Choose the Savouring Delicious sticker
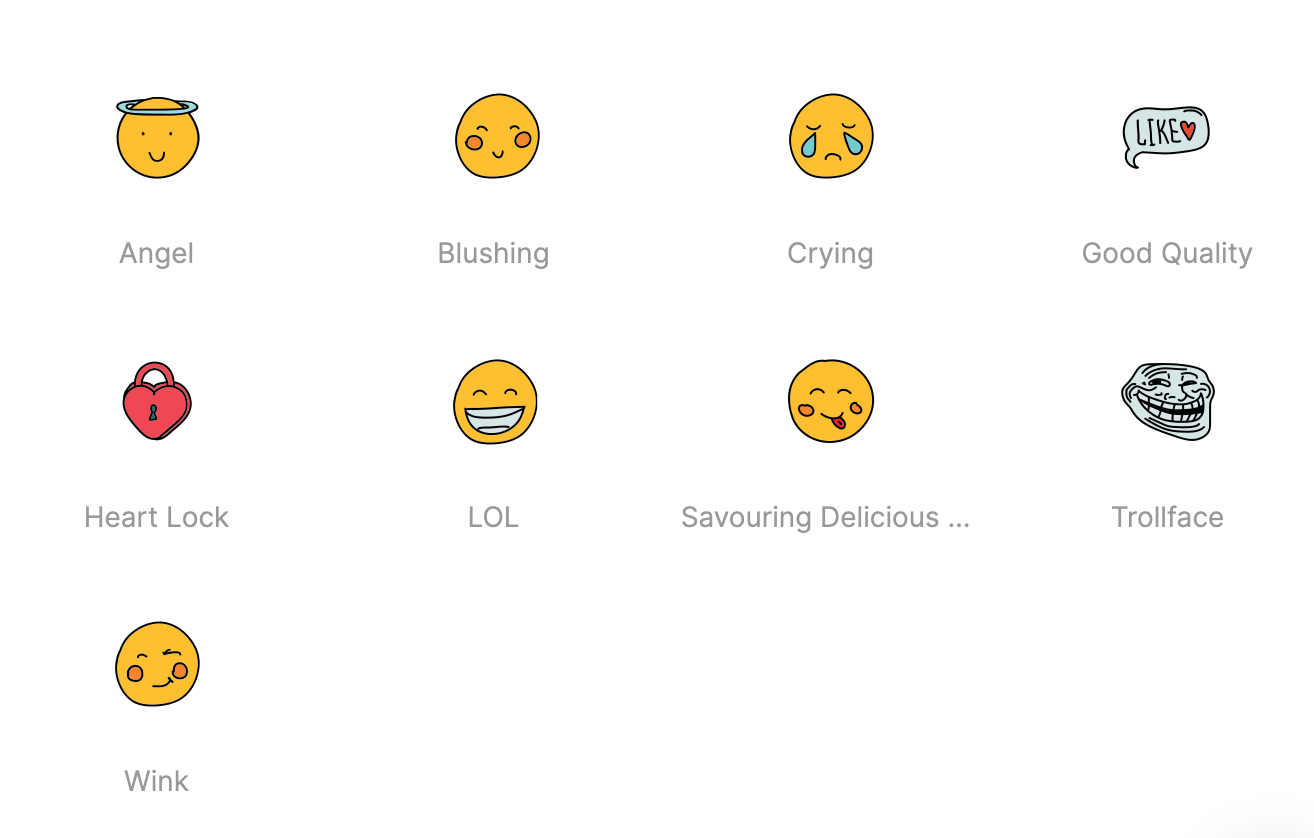Image resolution: width=1314 pixels, height=838 pixels. pyautogui.click(x=831, y=401)
